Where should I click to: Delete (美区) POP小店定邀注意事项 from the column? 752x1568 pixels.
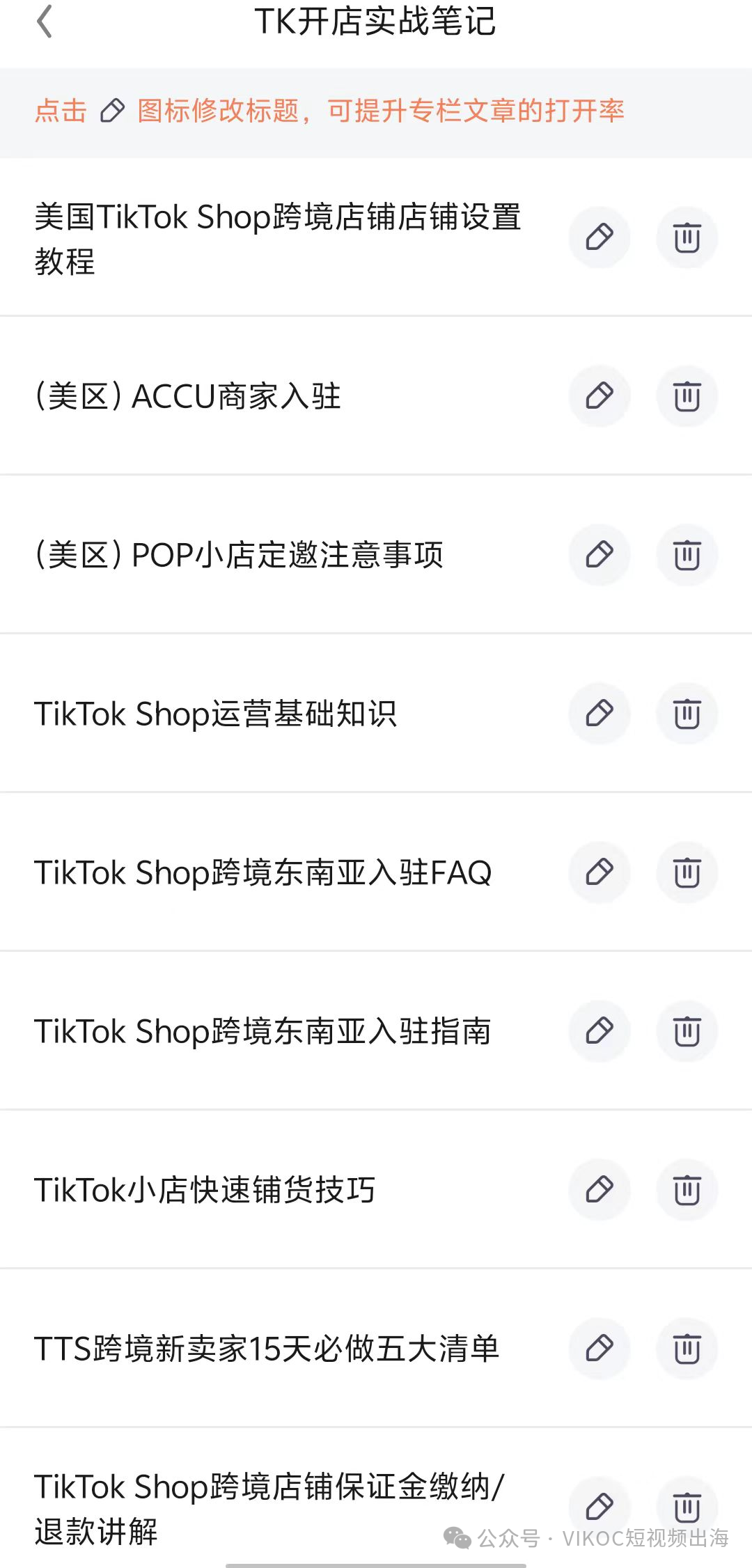click(x=687, y=555)
